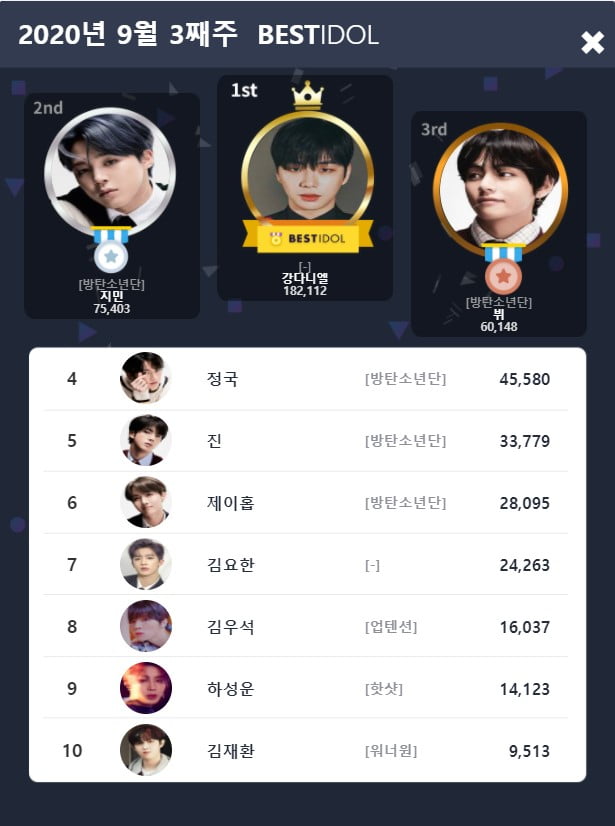Close the BESTIDOL ranking popup

(x=592, y=42)
